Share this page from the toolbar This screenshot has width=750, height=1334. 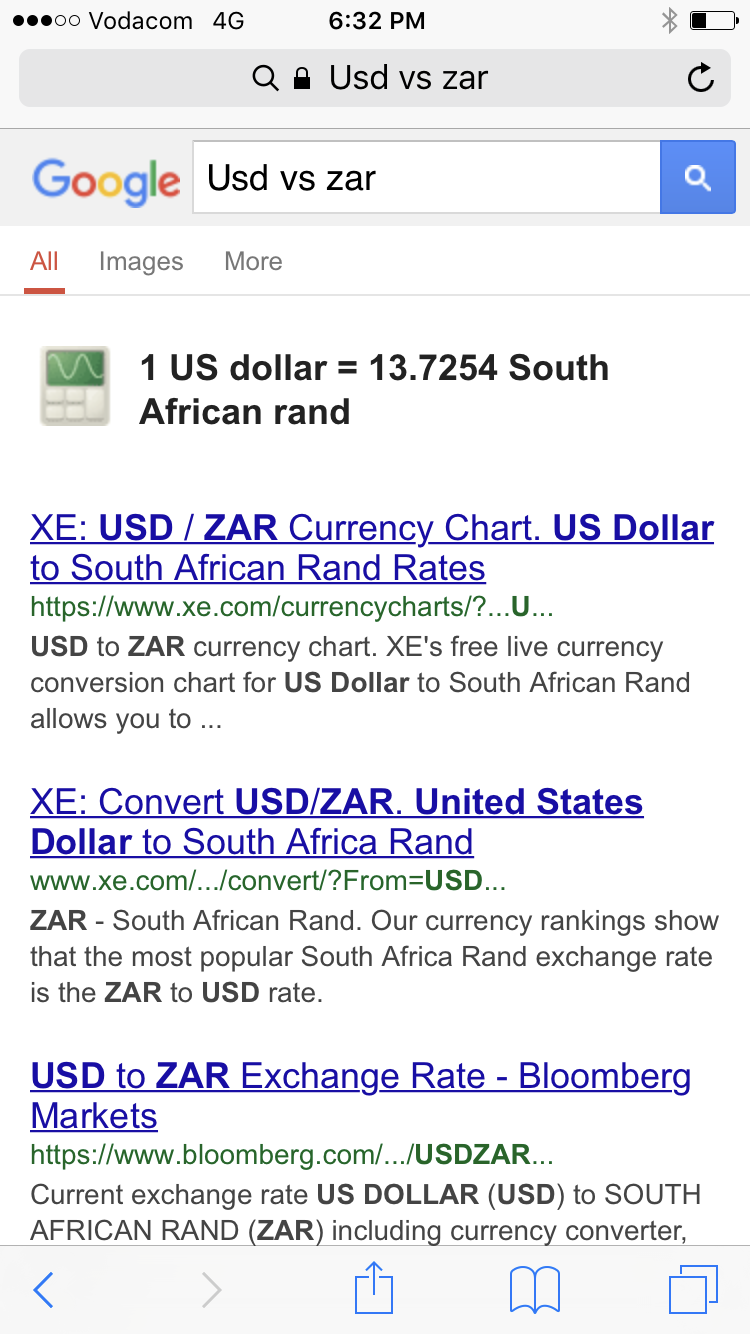coord(374,1288)
